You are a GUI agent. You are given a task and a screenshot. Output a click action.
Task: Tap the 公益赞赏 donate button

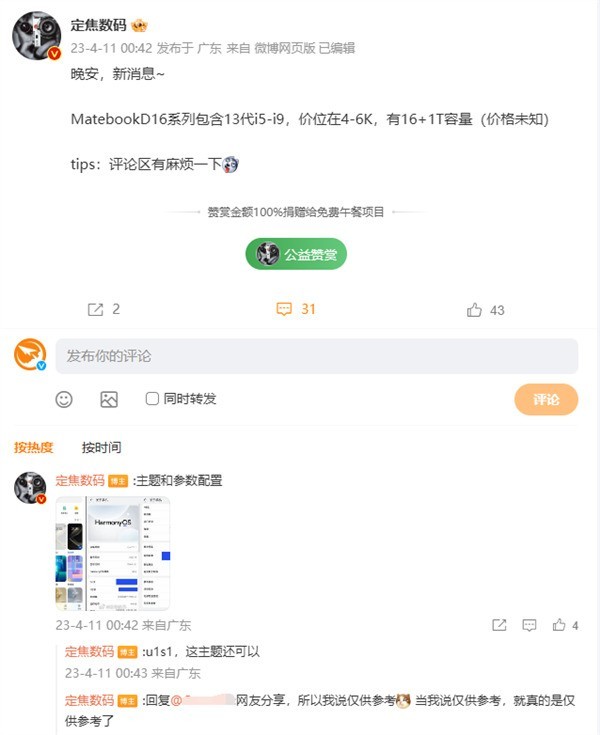[x=296, y=254]
